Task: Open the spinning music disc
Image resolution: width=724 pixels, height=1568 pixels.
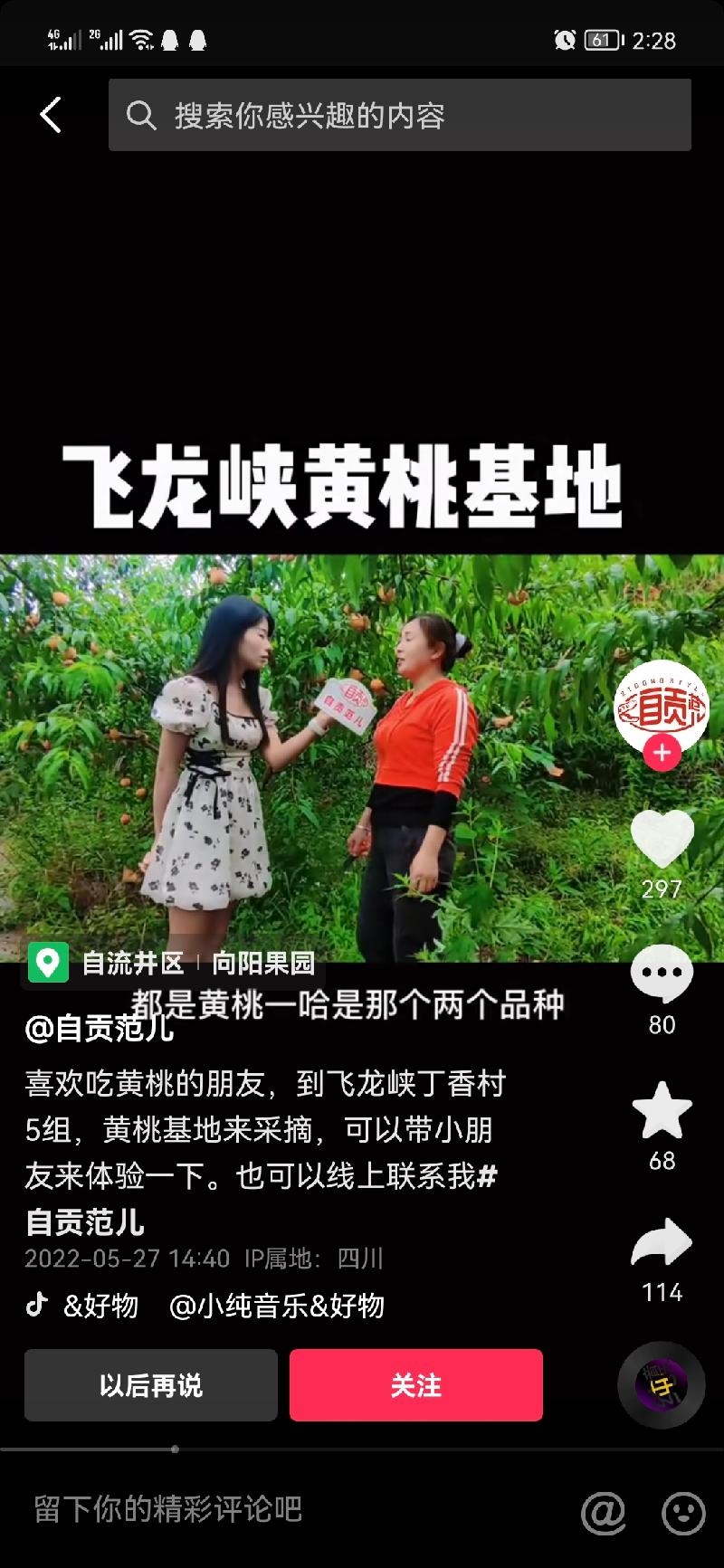Action: pos(662,1385)
